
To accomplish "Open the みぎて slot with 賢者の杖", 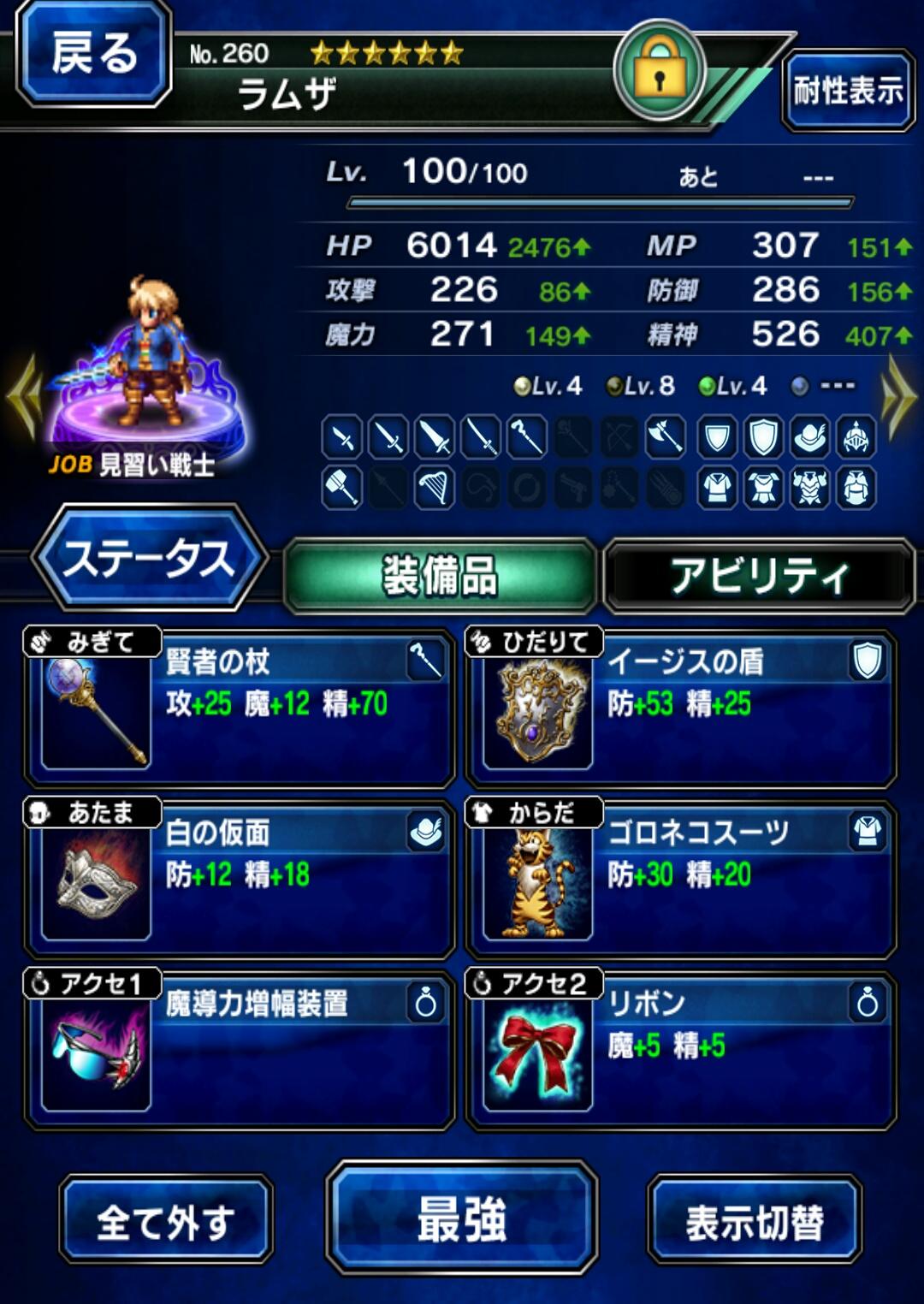I will (x=240, y=708).
